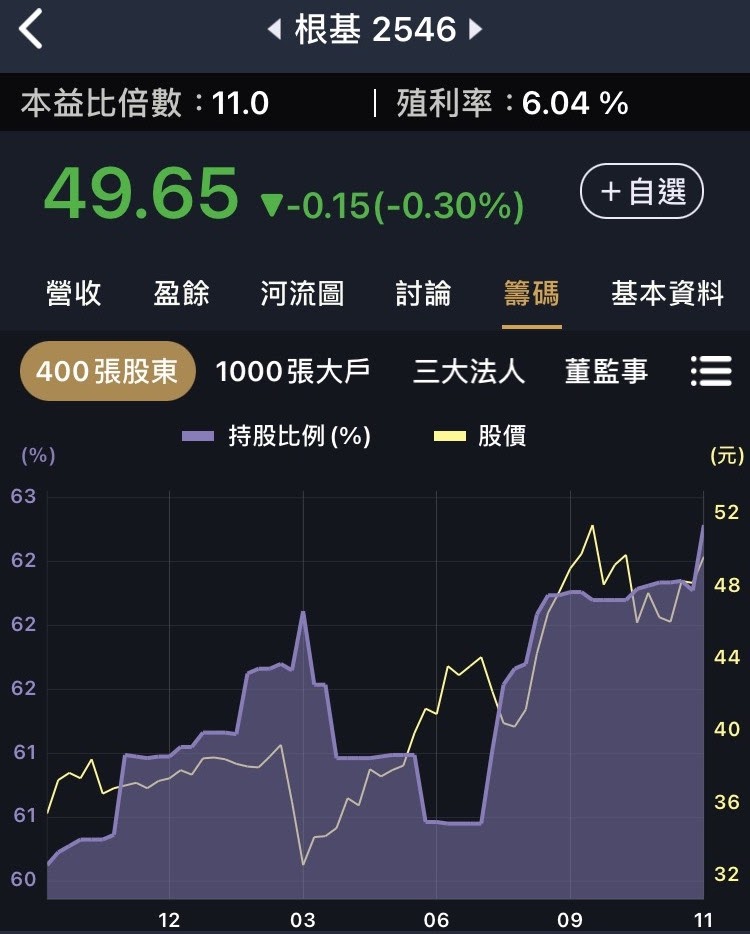This screenshot has height=934, width=750.
Task: Select the 籌碼 tab
Action: coord(531,294)
